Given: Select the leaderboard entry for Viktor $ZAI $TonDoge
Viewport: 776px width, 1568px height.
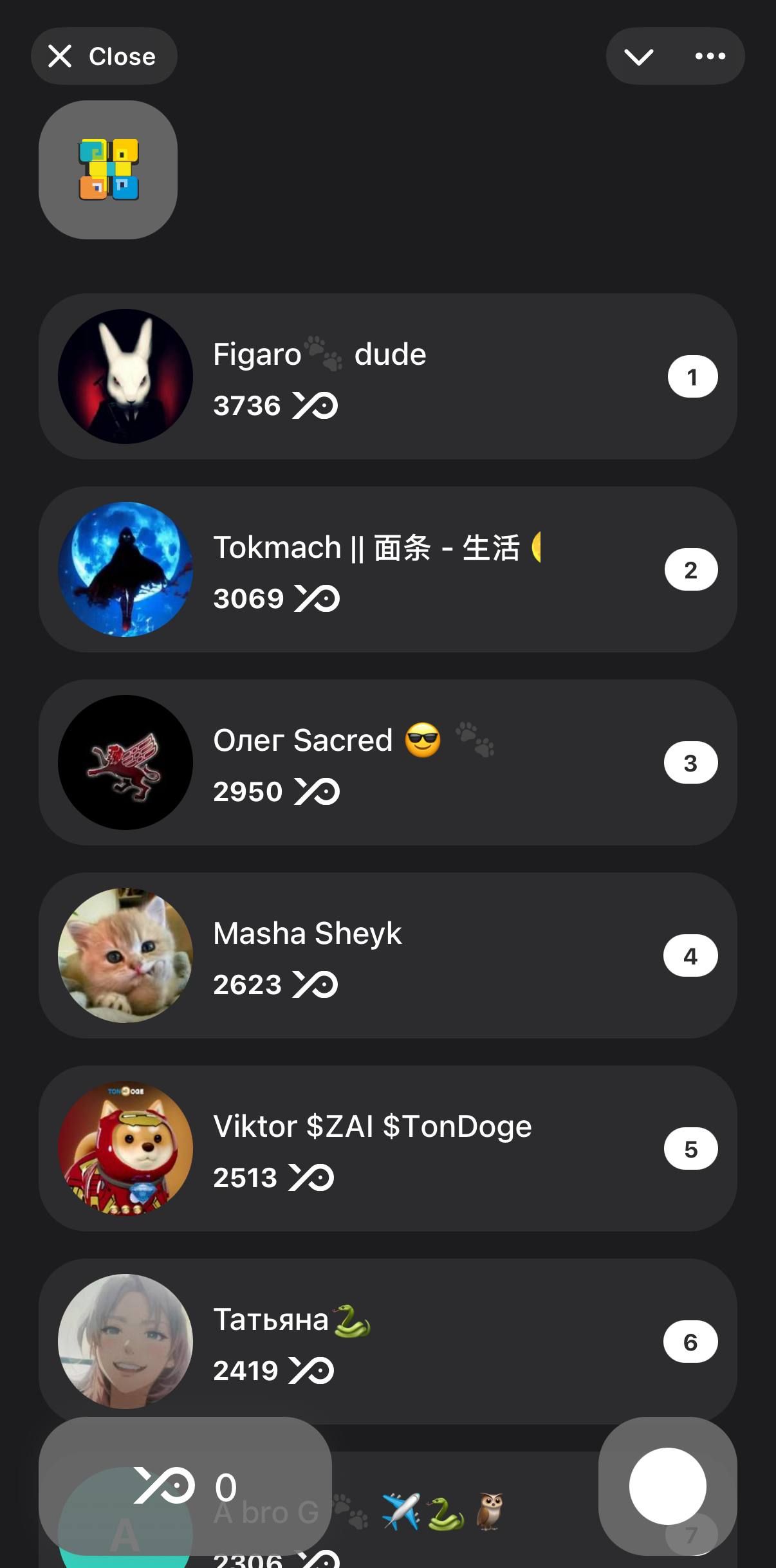Looking at the screenshot, I should [x=388, y=1148].
